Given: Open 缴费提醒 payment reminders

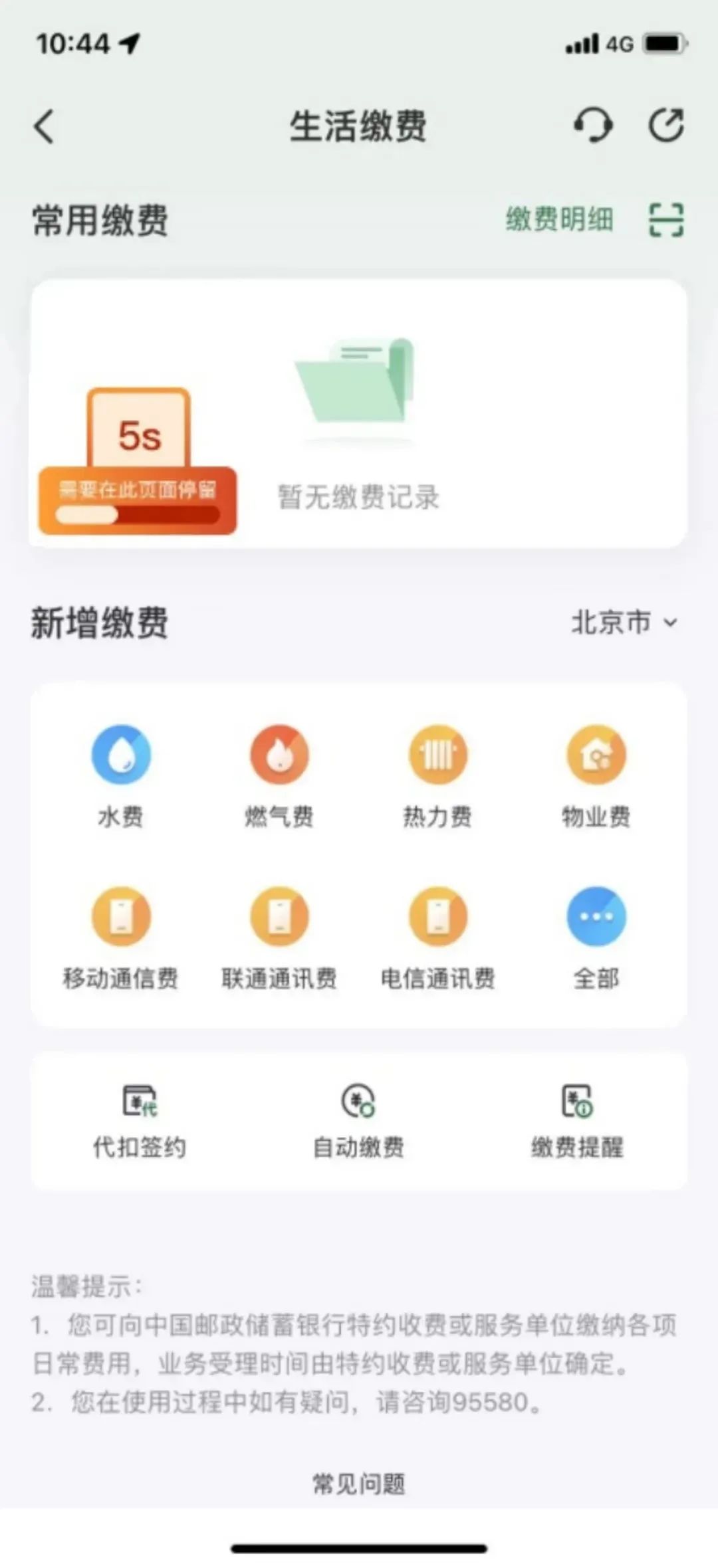Looking at the screenshot, I should (x=577, y=1121).
